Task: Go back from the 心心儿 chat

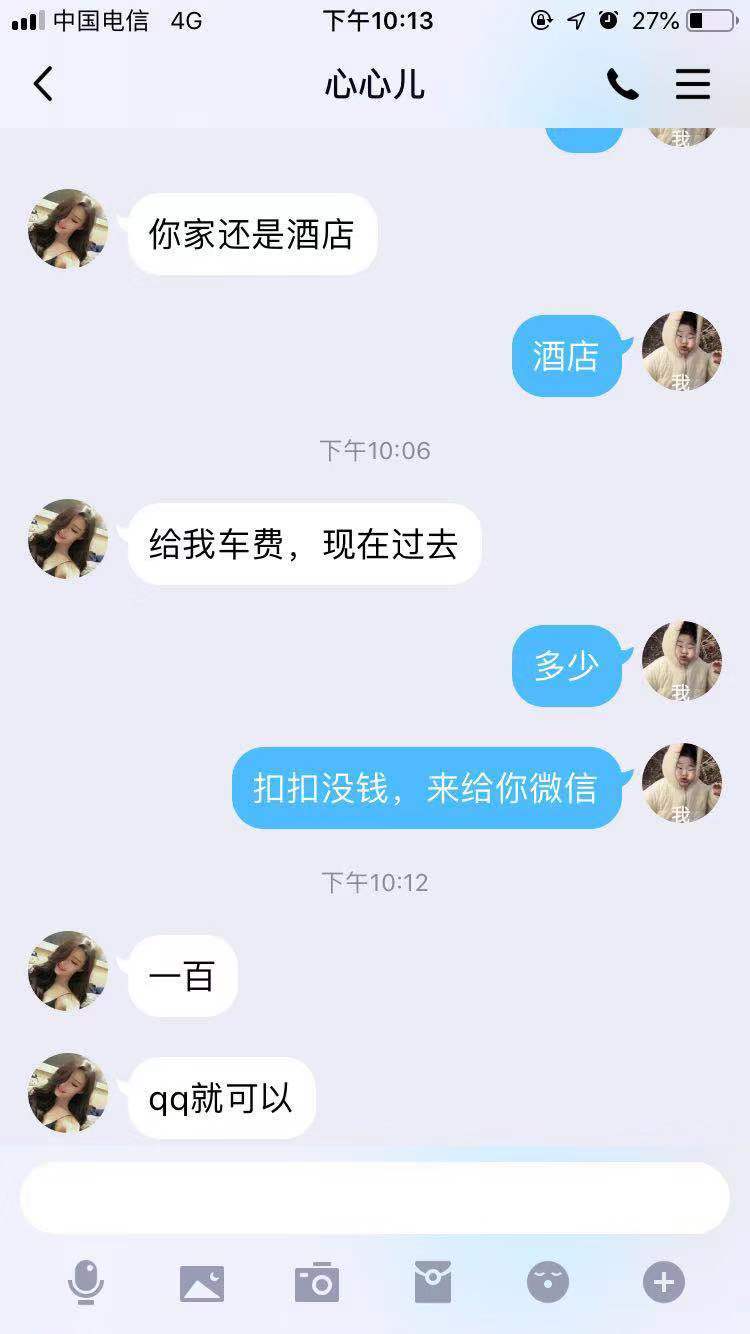Action: pyautogui.click(x=43, y=85)
